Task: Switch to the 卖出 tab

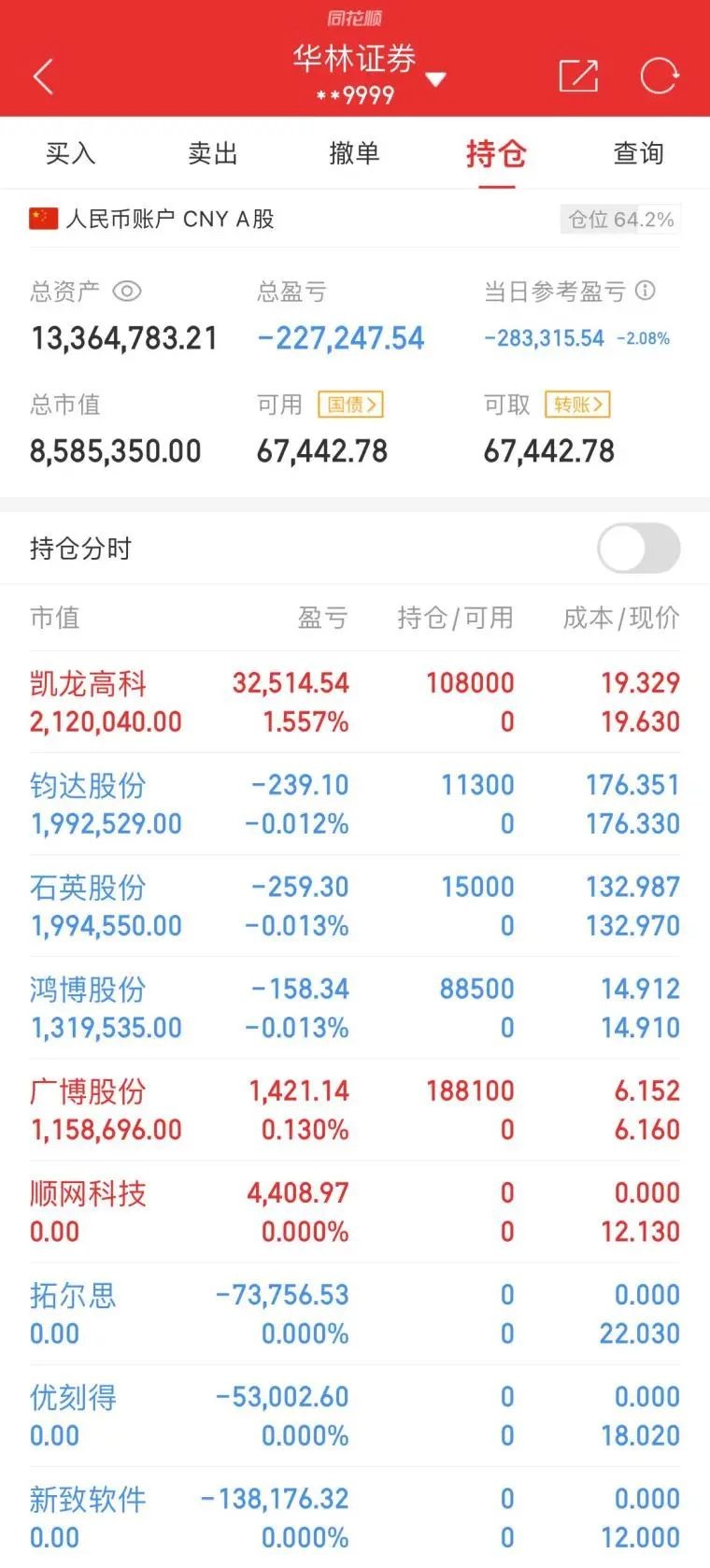Action: [x=213, y=153]
